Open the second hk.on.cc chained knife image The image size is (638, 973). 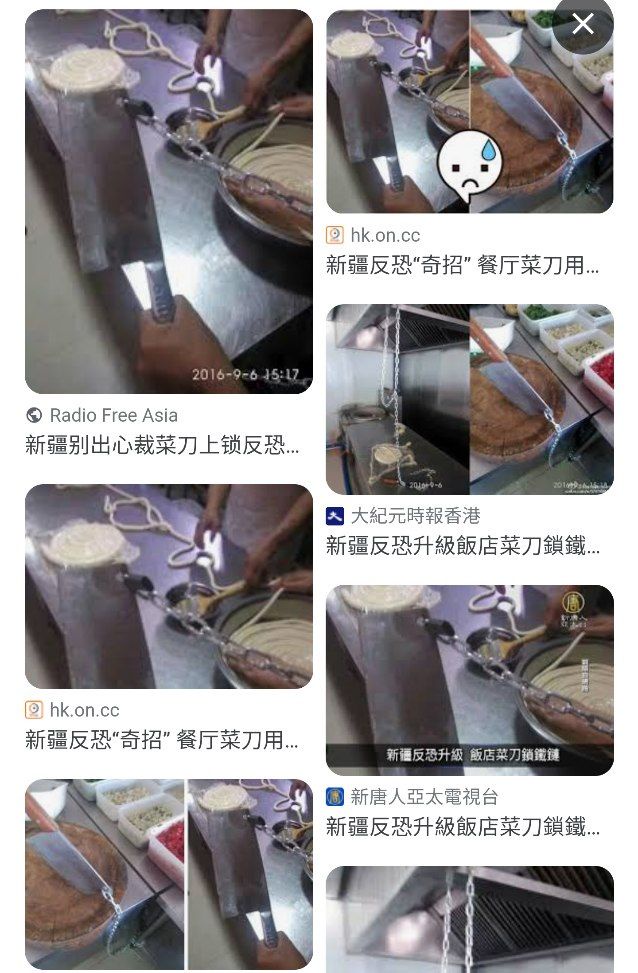click(168, 586)
